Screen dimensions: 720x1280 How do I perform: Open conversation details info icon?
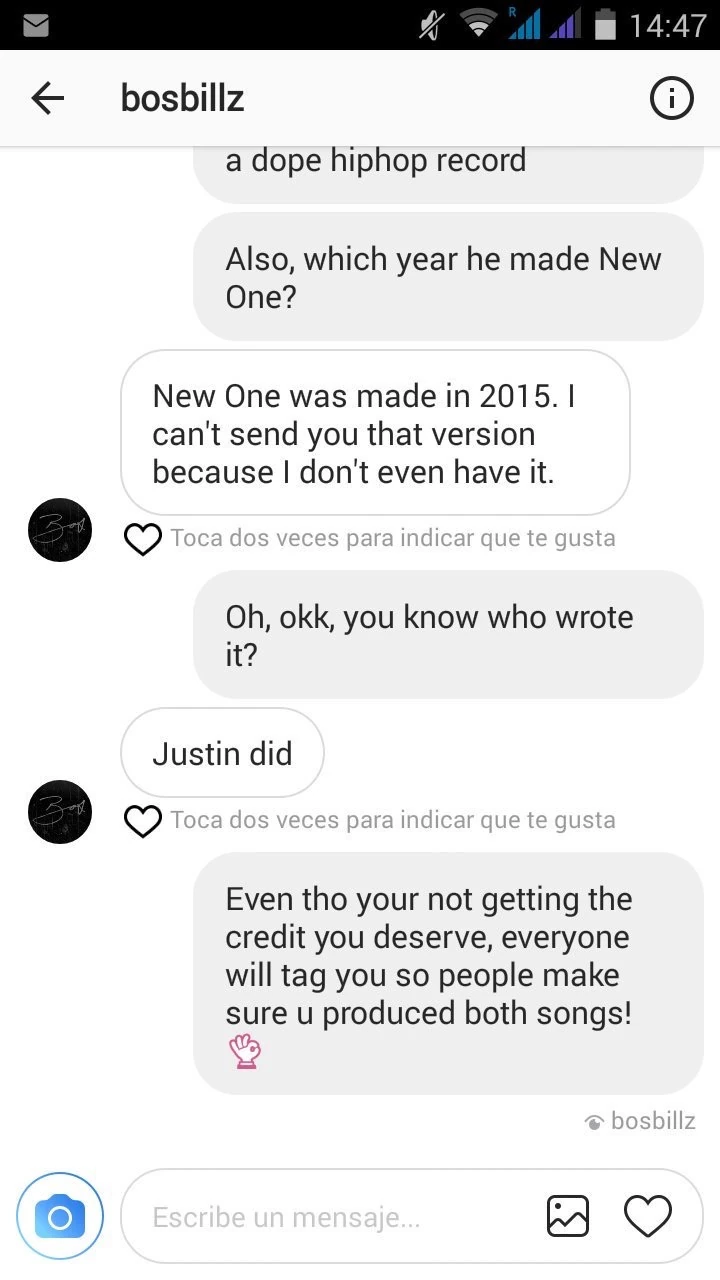pos(671,98)
